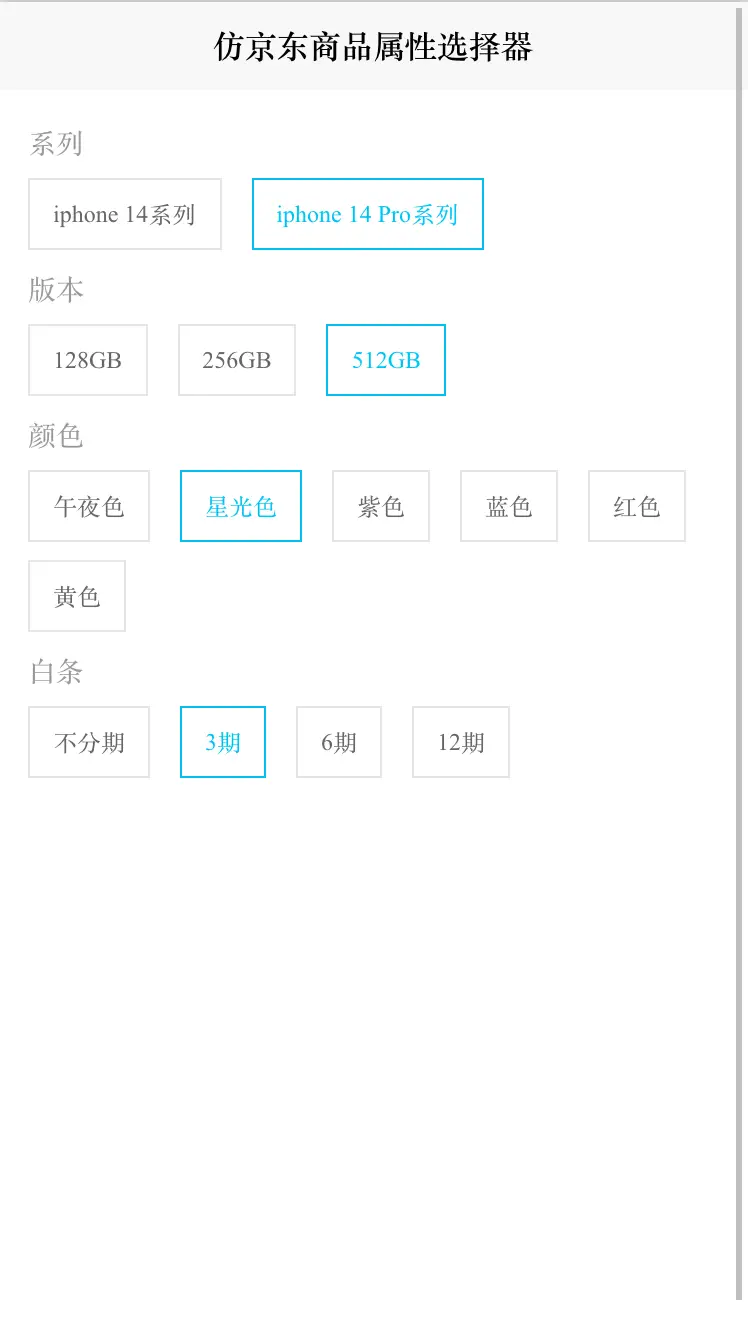Choose 红色 as the color
The width and height of the screenshot is (748, 1334).
pos(637,506)
